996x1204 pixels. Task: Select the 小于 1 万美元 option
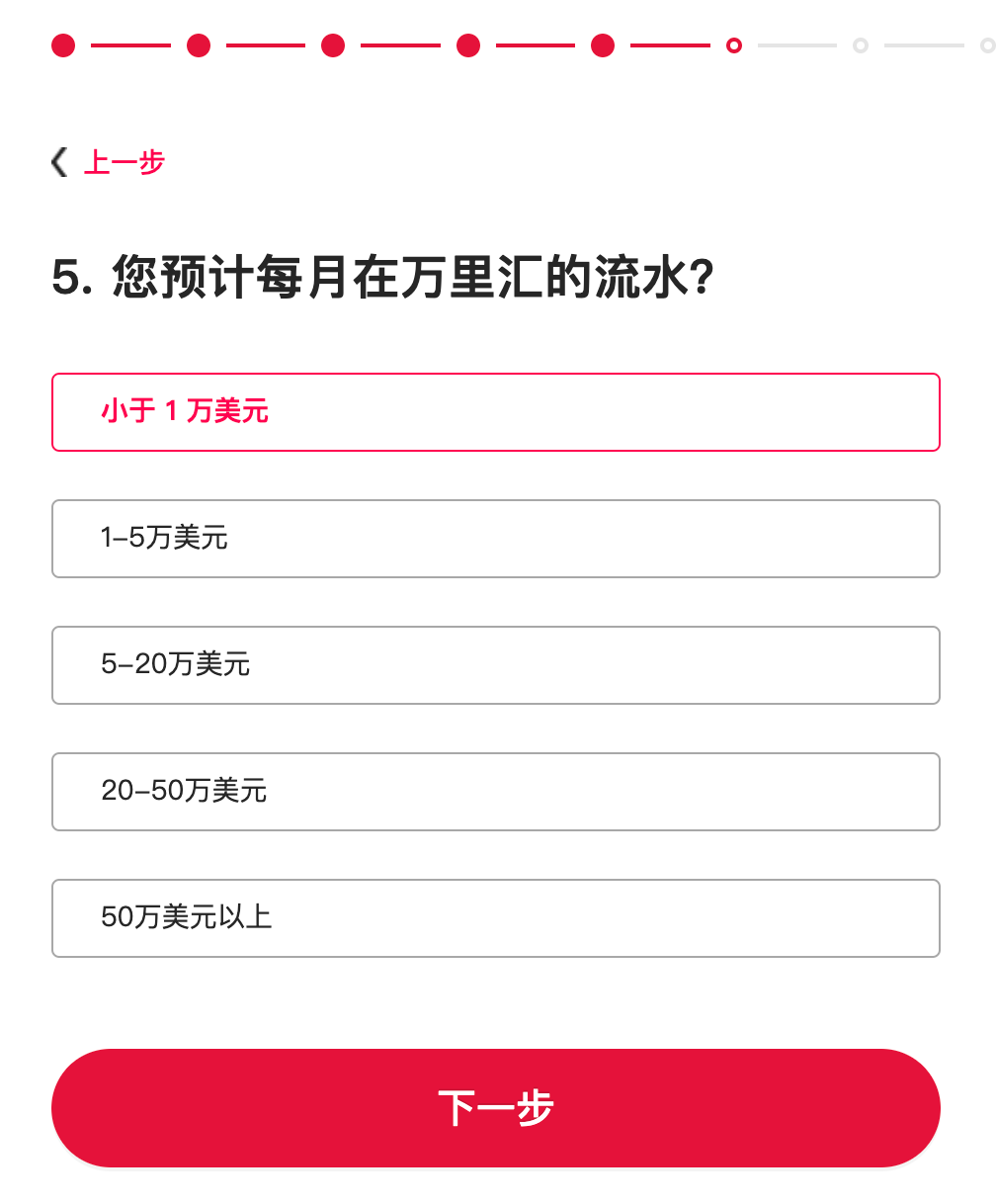495,412
